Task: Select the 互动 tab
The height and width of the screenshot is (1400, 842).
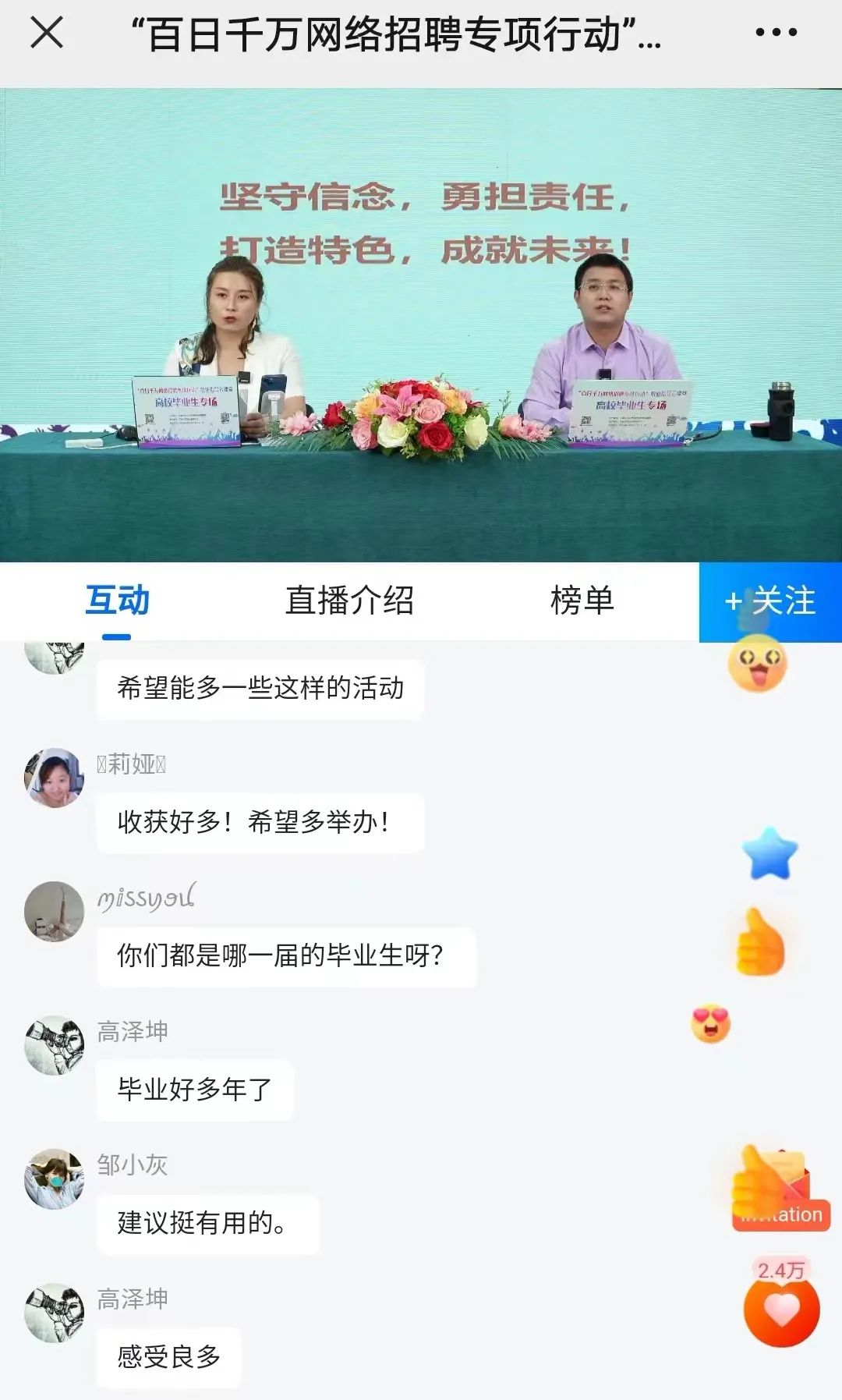Action: coord(117,601)
